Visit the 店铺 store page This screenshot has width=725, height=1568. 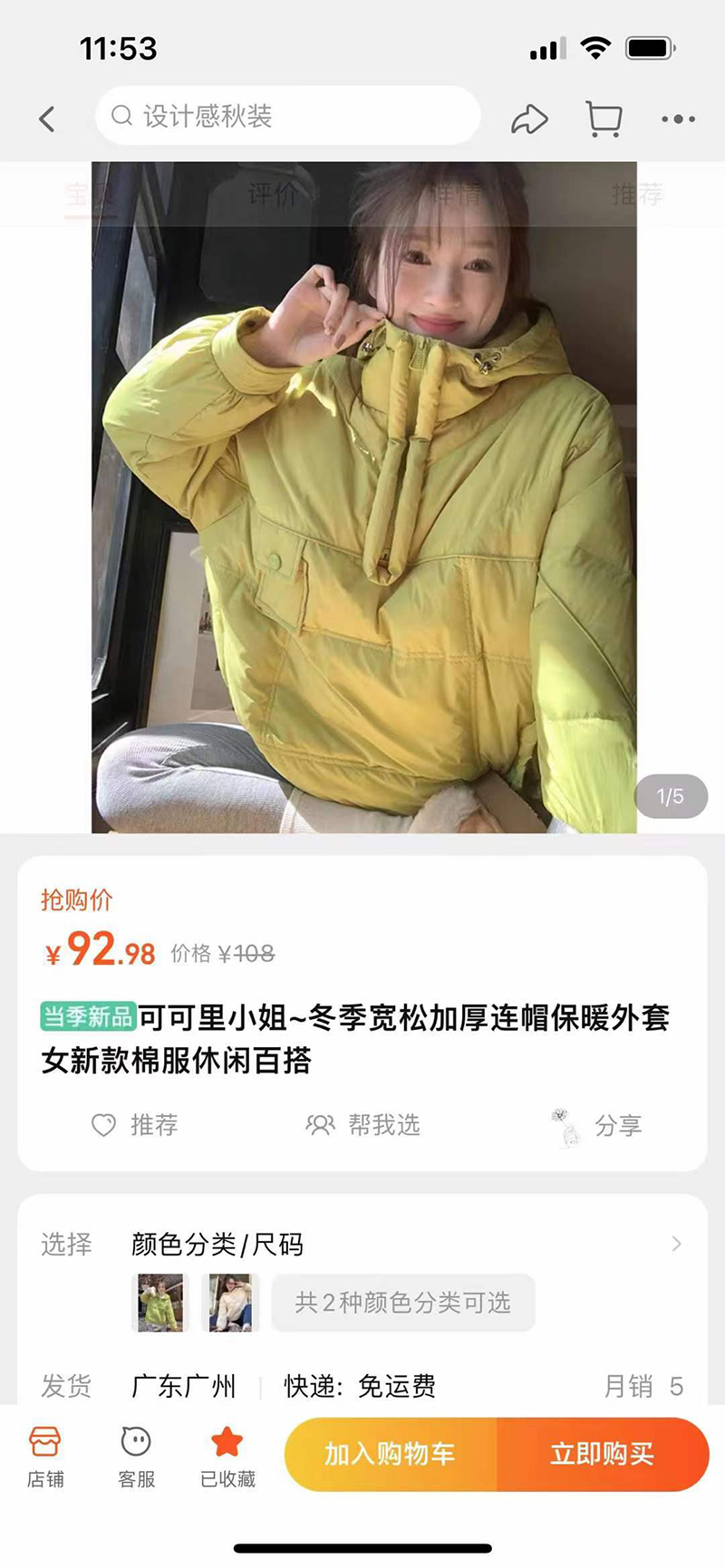pyautogui.click(x=45, y=1456)
